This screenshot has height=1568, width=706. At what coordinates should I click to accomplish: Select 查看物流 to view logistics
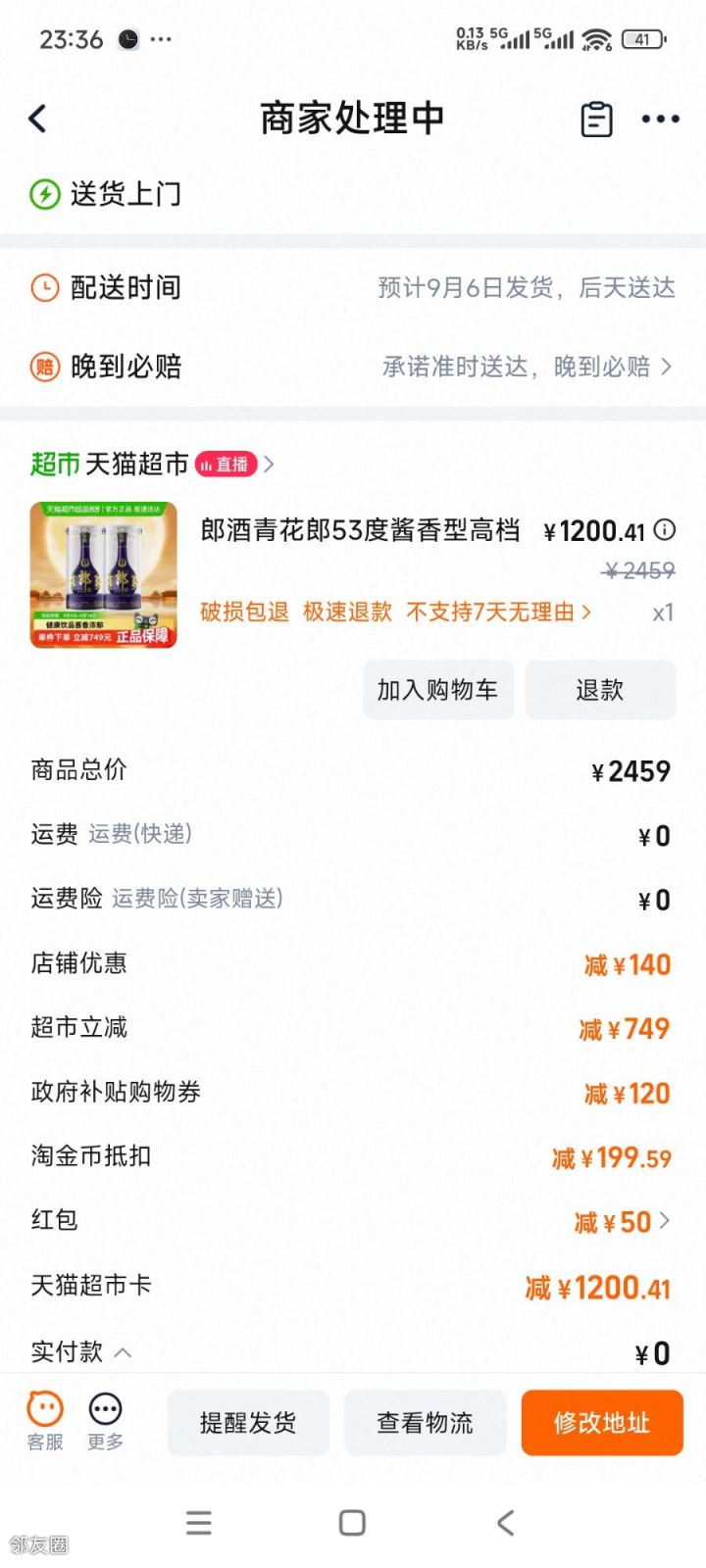(x=425, y=1423)
